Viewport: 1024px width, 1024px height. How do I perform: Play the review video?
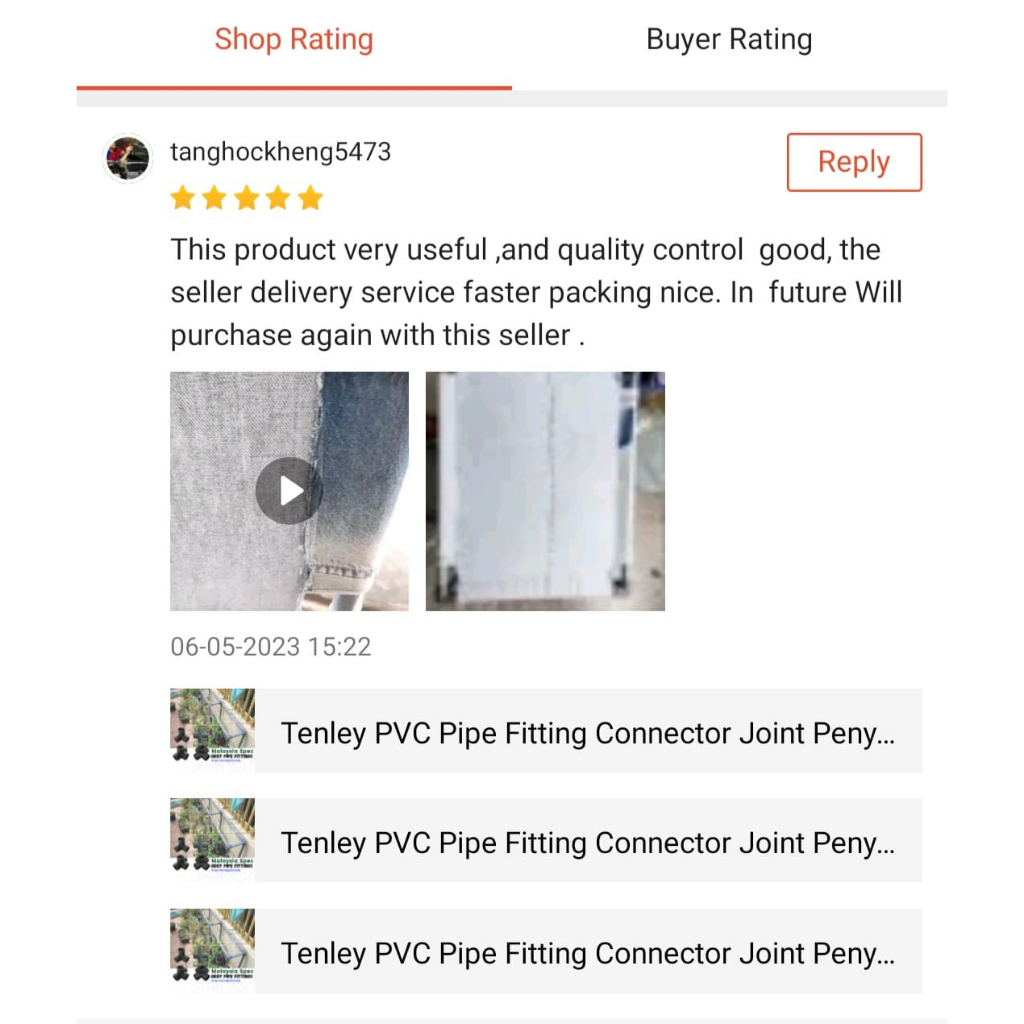click(x=289, y=491)
